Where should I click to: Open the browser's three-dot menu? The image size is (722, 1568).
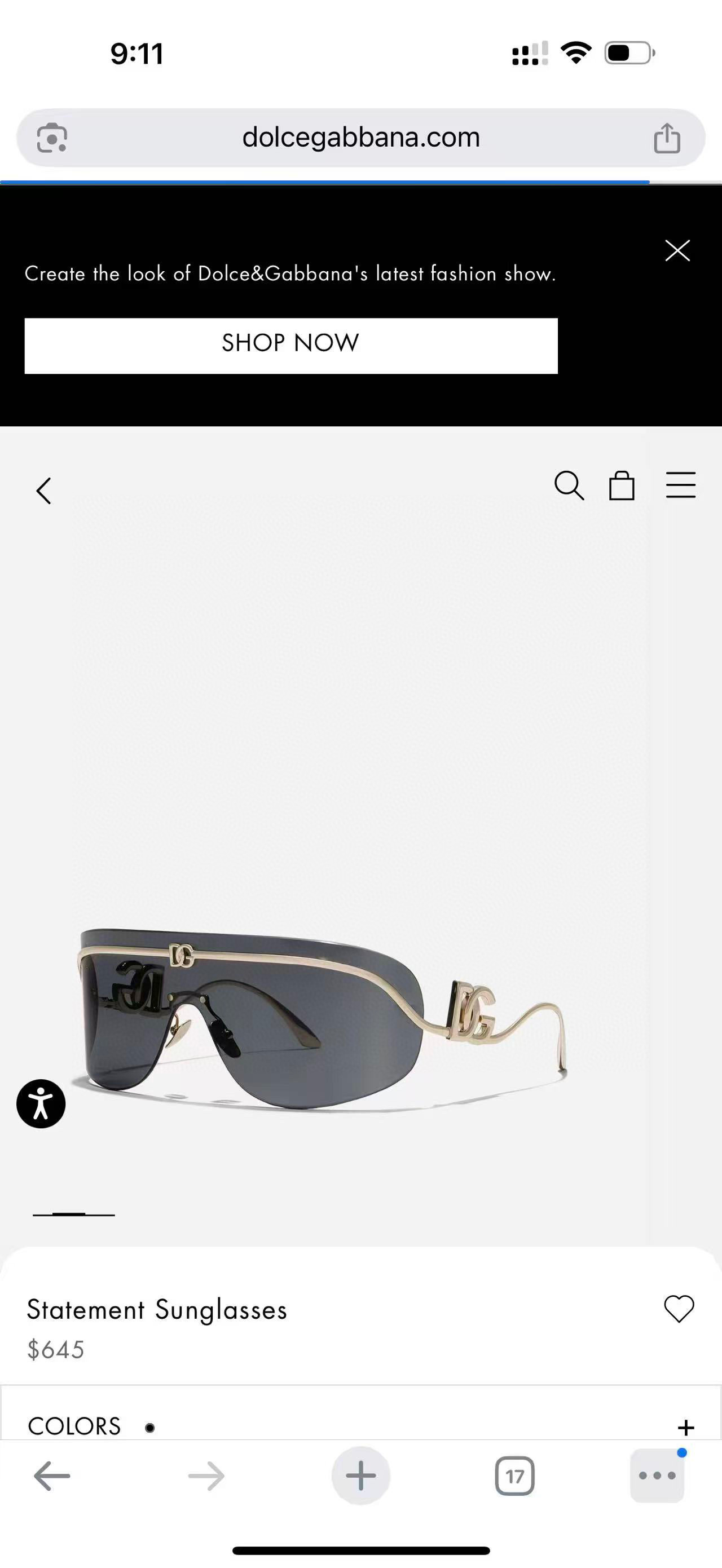(657, 1476)
